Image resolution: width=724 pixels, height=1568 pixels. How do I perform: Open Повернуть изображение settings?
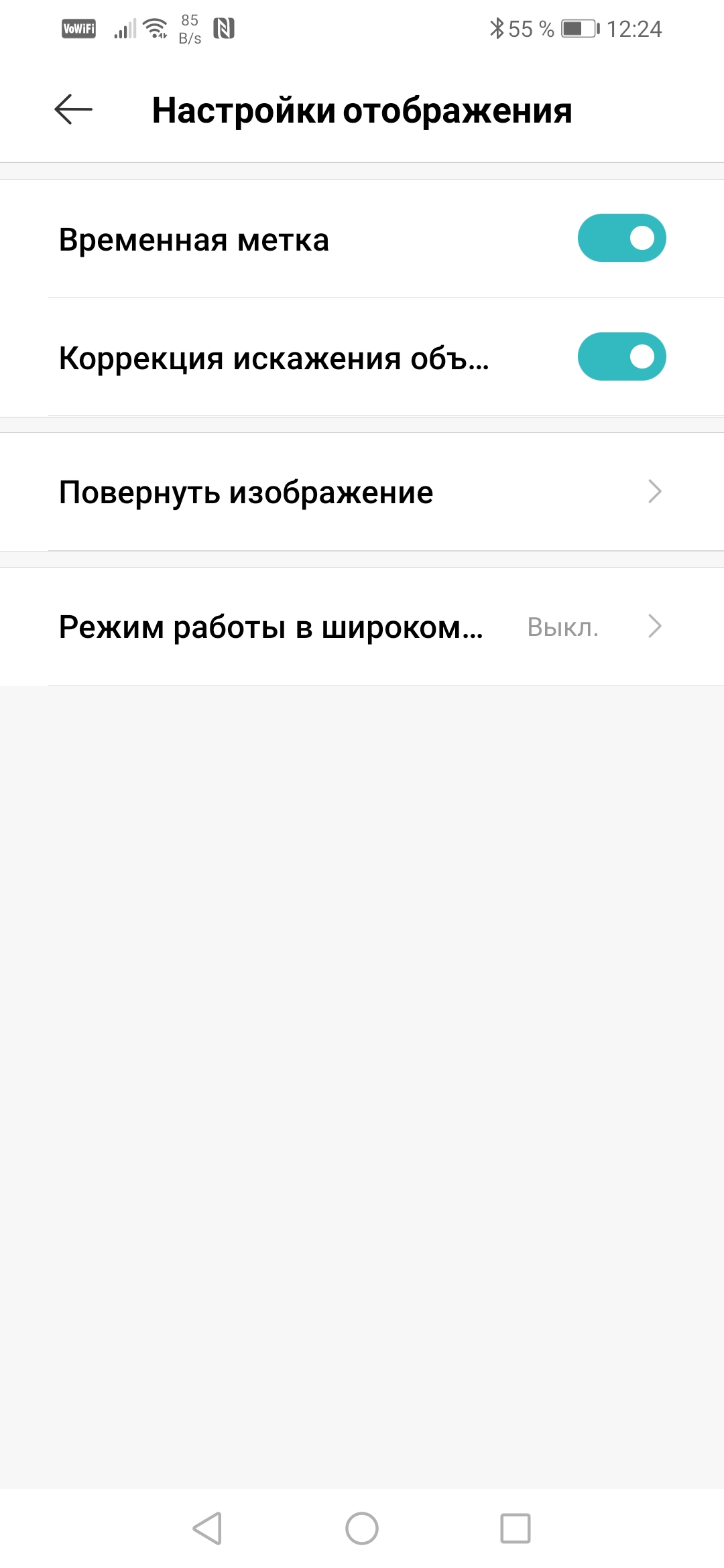(362, 493)
